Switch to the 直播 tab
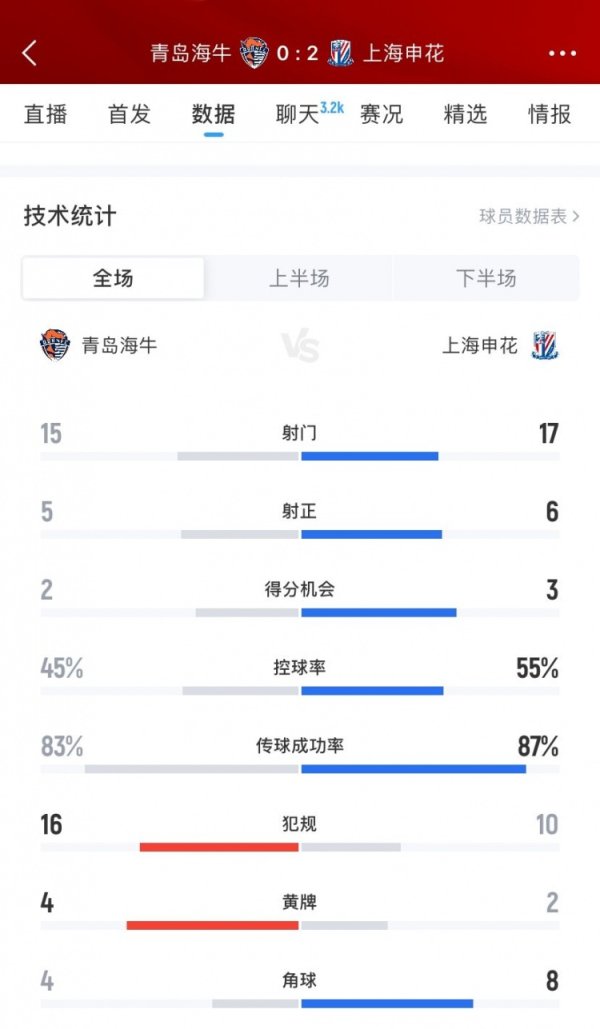This screenshot has height=1029, width=600. tap(45, 114)
